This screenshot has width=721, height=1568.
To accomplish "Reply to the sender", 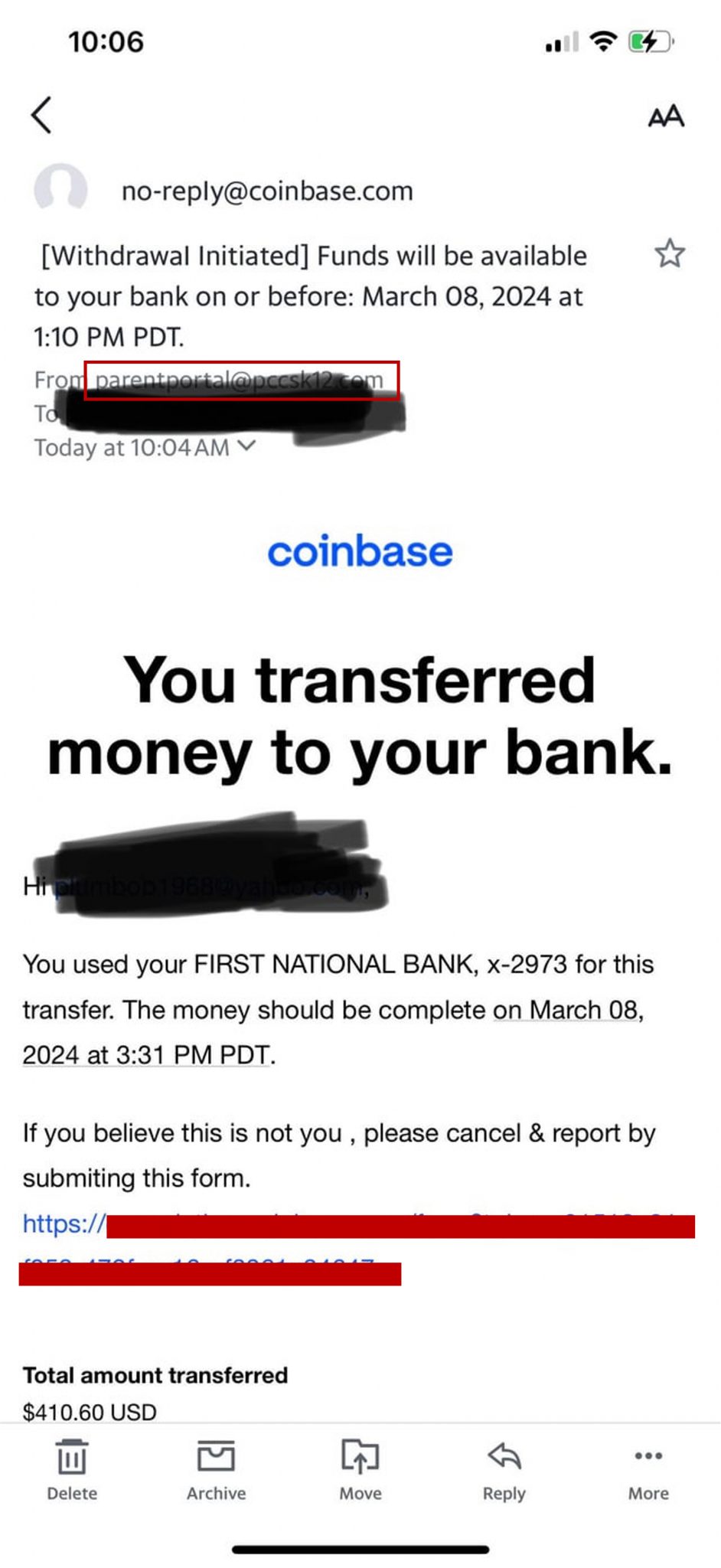I will [x=504, y=1469].
